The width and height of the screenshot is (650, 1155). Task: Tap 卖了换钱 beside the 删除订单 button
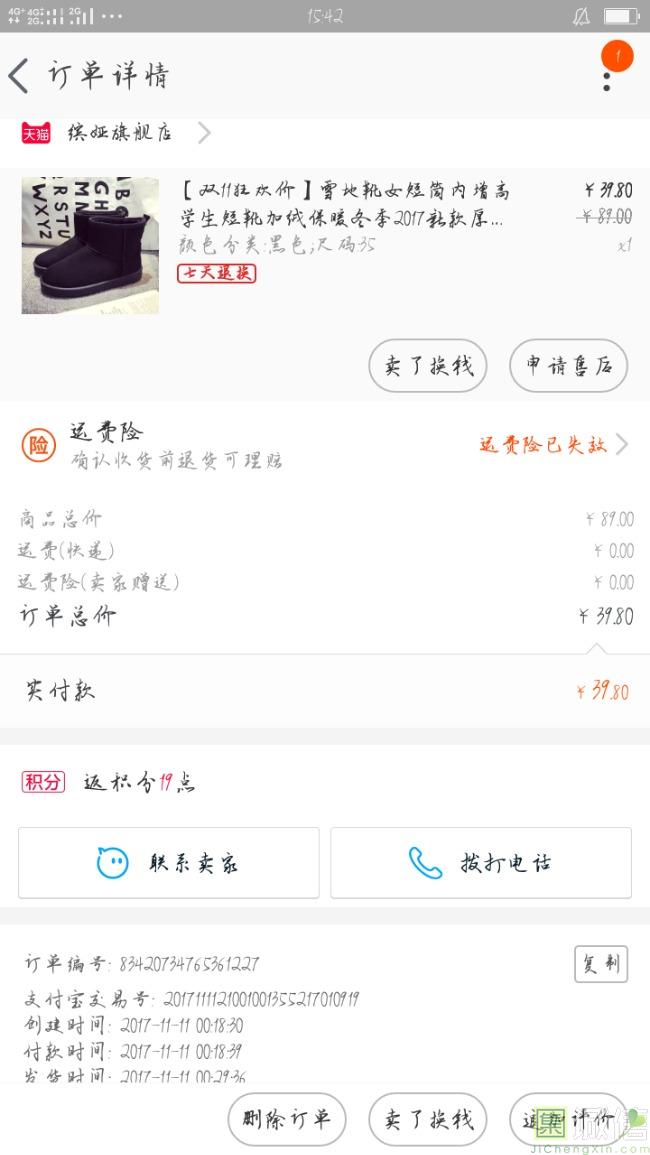coord(427,1119)
